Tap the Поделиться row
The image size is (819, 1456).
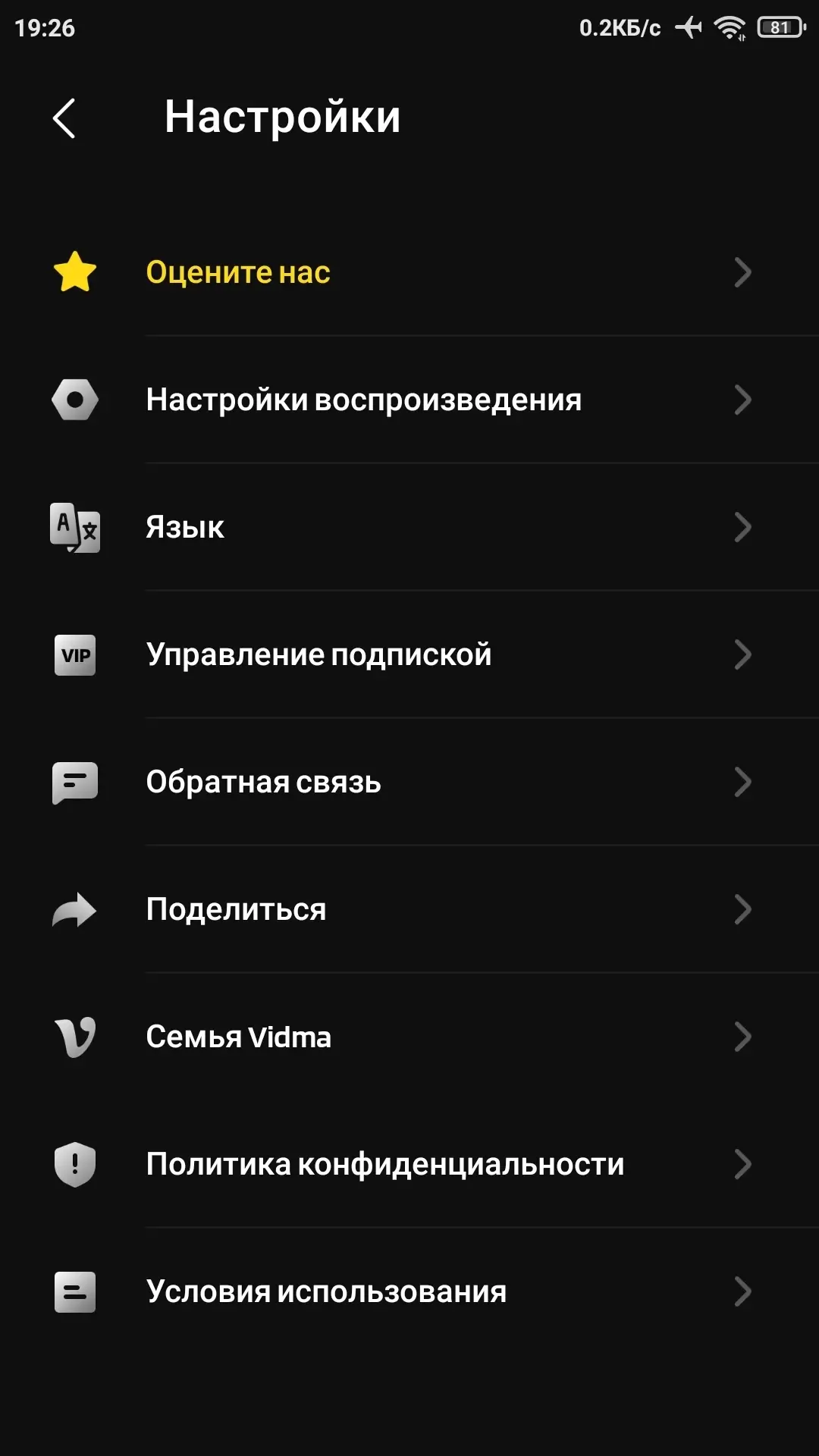coord(409,909)
